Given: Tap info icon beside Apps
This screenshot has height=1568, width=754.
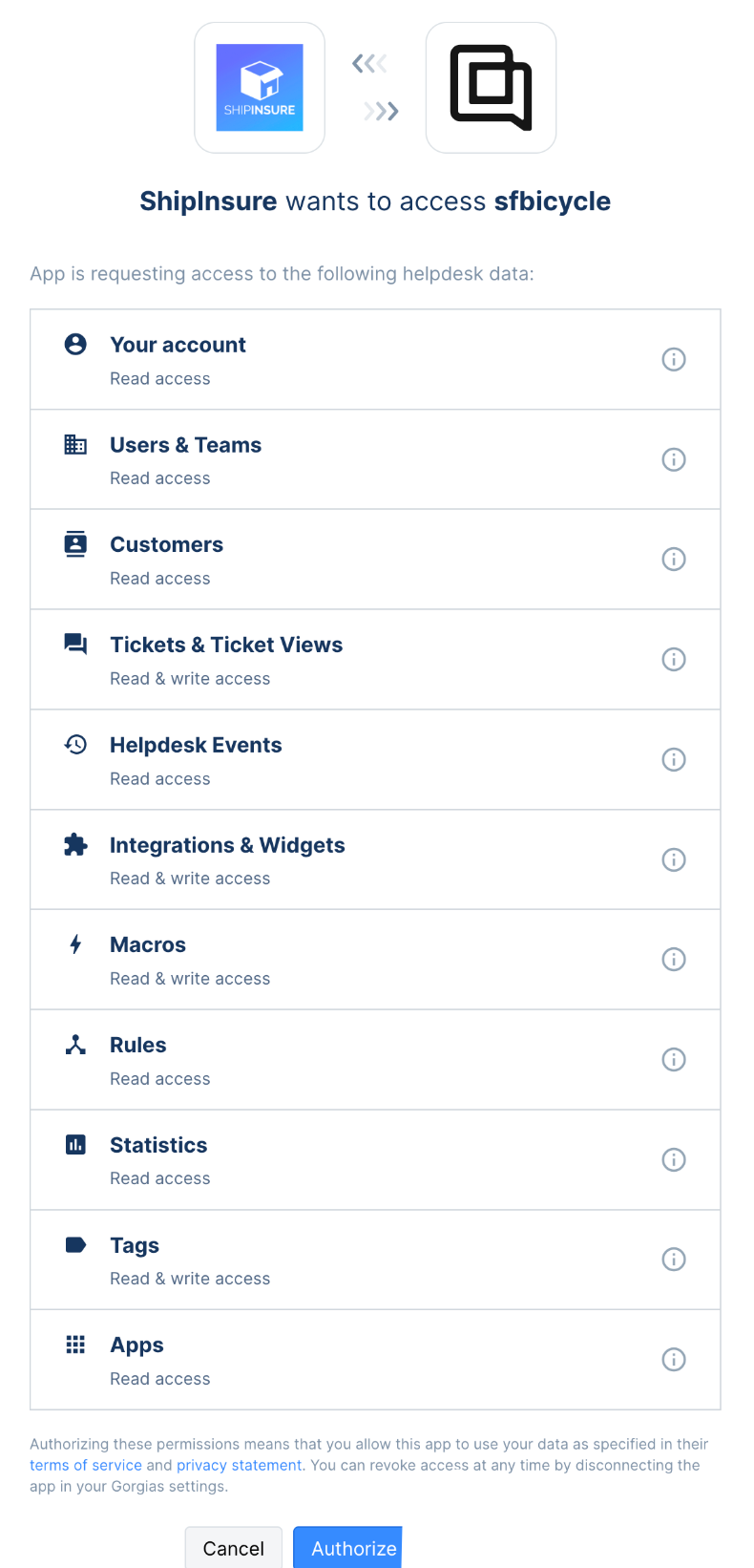Looking at the screenshot, I should pos(674,1359).
